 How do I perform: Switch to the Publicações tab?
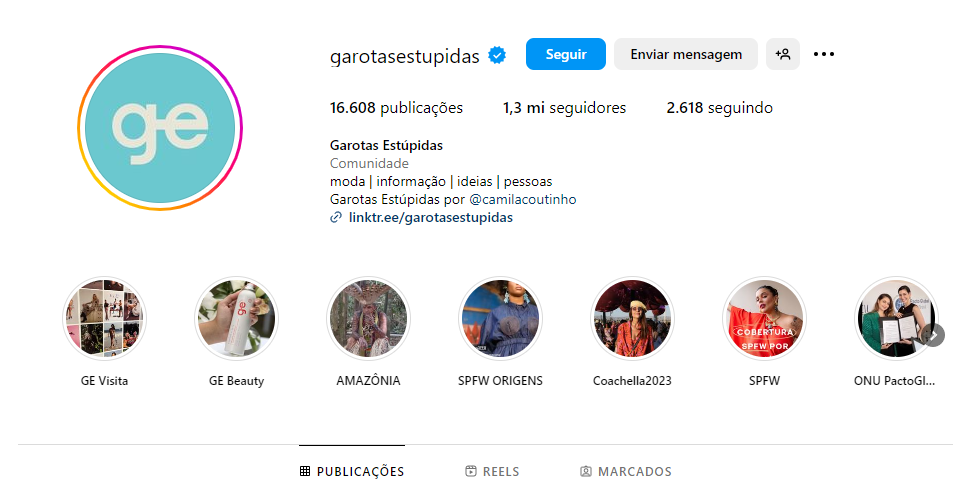[x=352, y=471]
